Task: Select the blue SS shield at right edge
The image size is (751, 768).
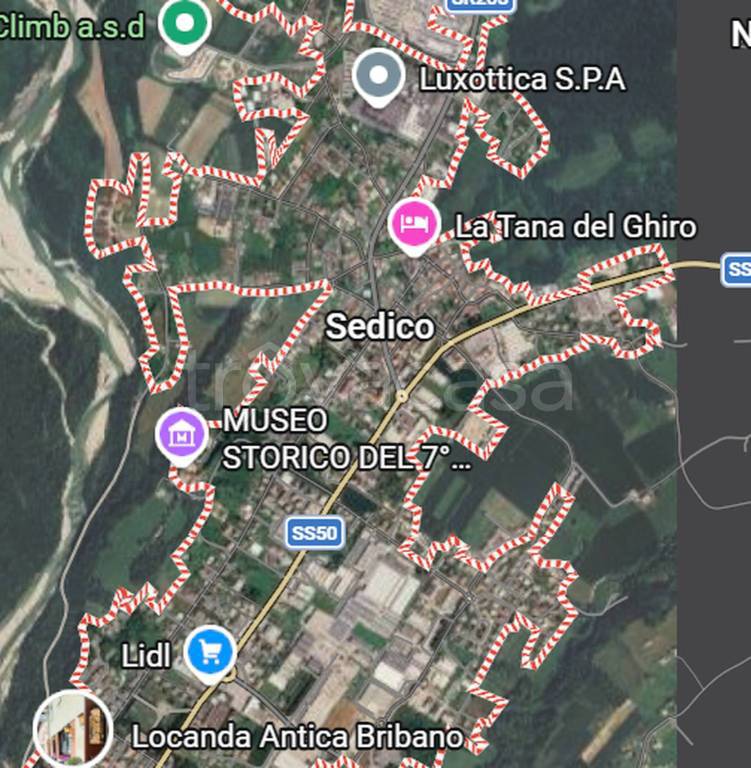Action: [x=740, y=268]
